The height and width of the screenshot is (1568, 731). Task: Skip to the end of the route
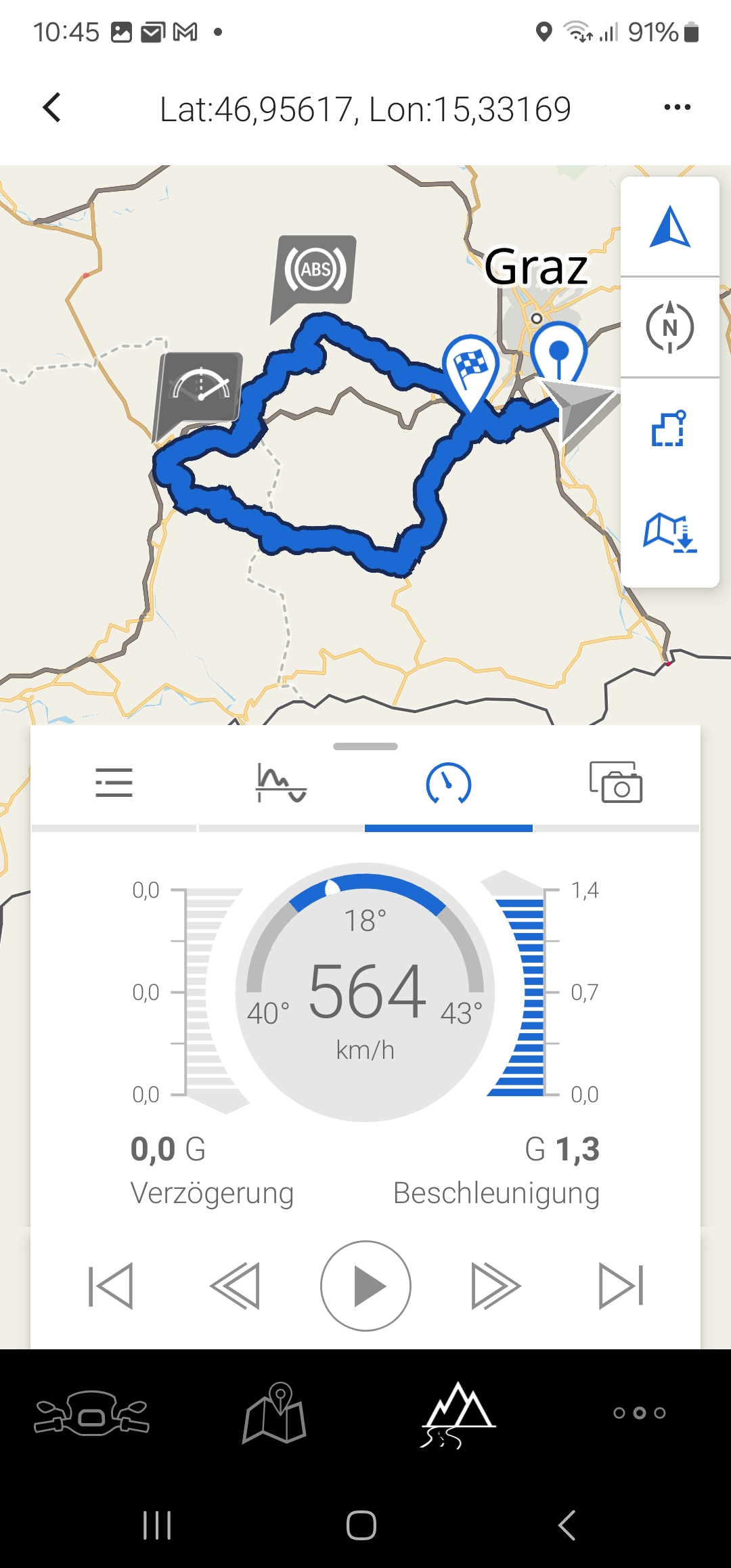pyautogui.click(x=621, y=1286)
